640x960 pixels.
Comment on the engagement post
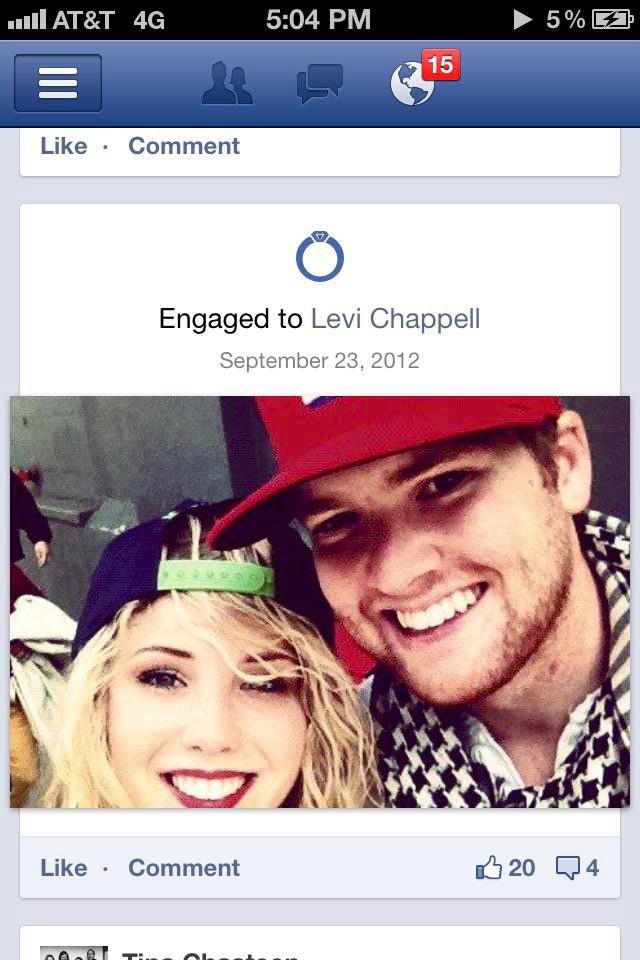[x=184, y=868]
